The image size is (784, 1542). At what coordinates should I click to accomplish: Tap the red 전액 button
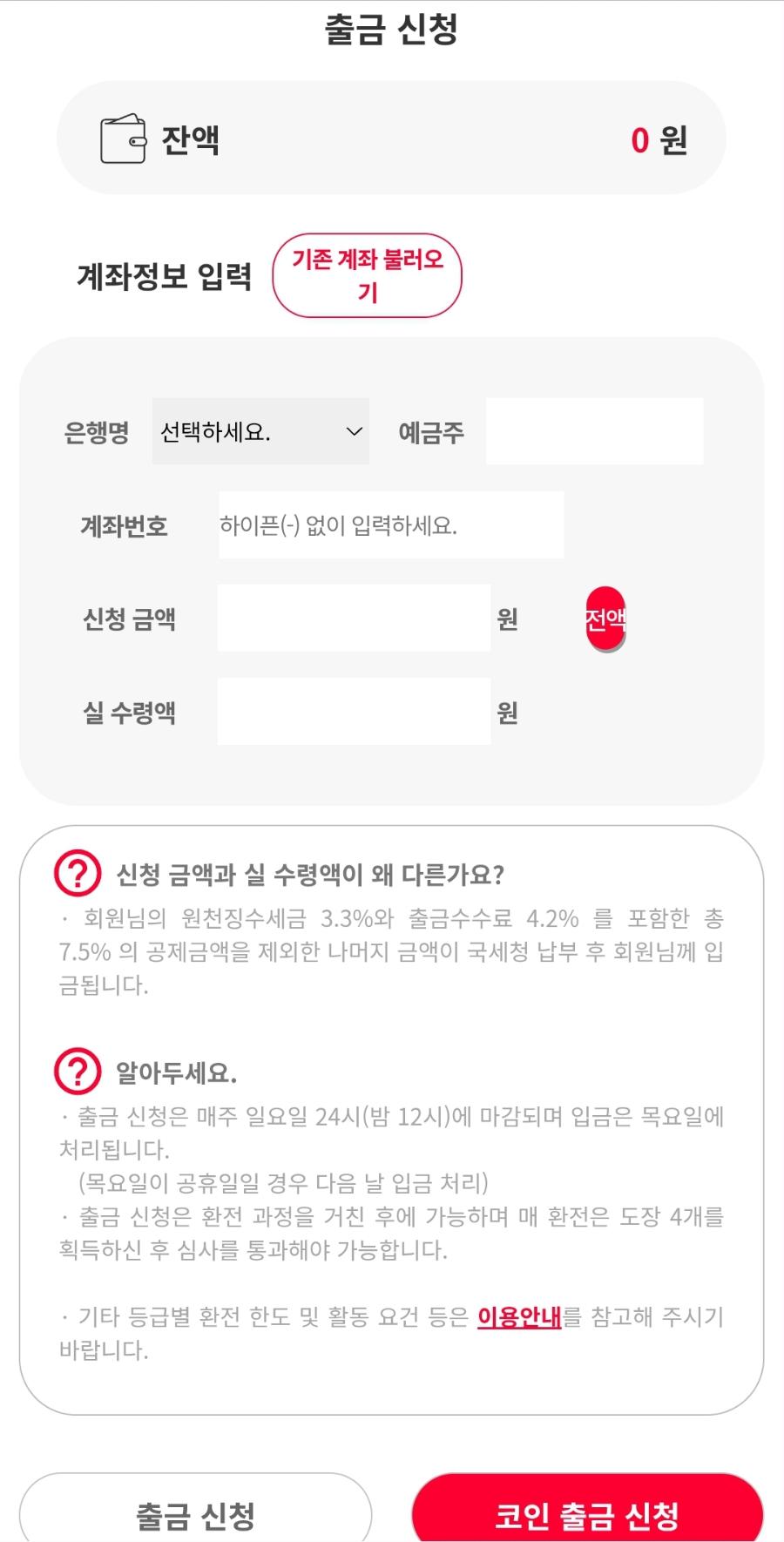pyautogui.click(x=605, y=619)
